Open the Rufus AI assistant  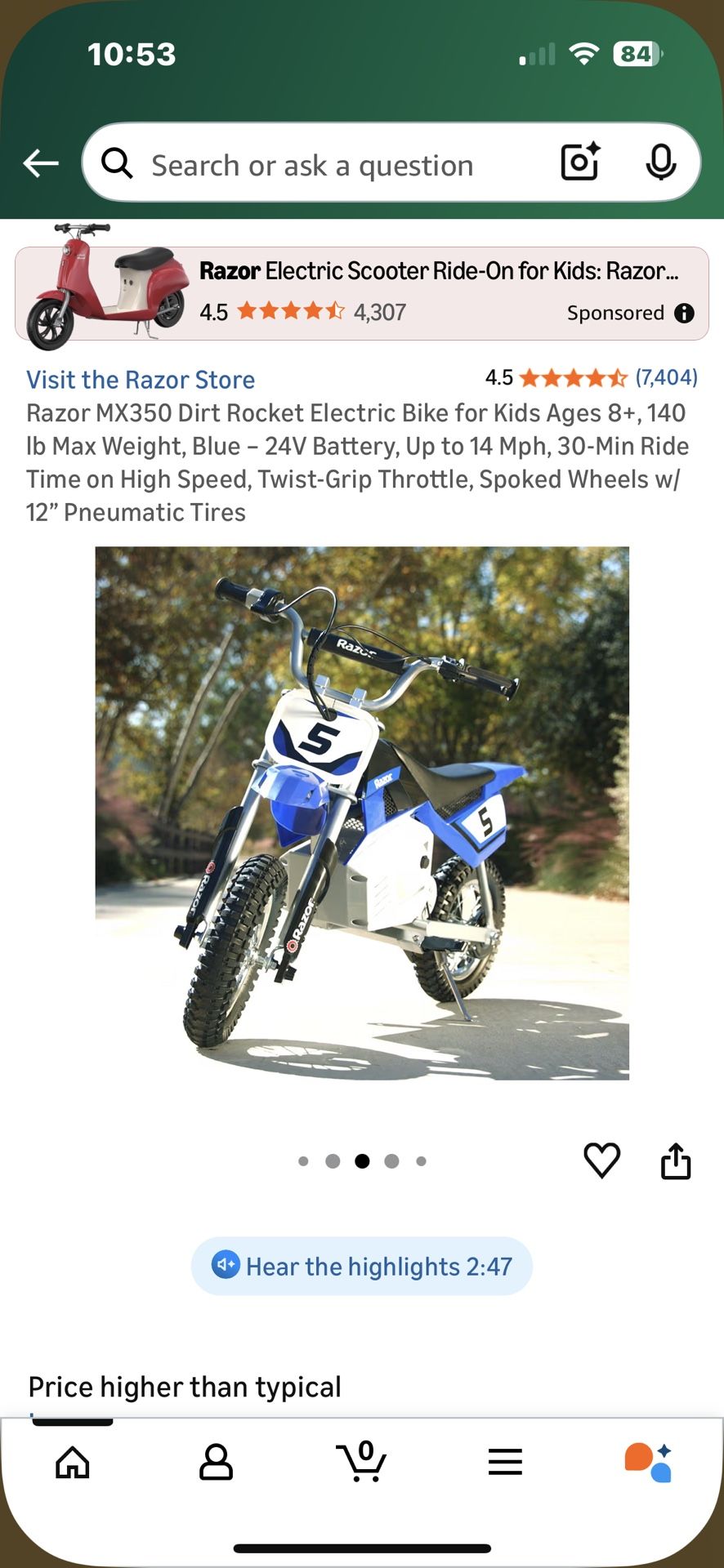click(x=649, y=1462)
